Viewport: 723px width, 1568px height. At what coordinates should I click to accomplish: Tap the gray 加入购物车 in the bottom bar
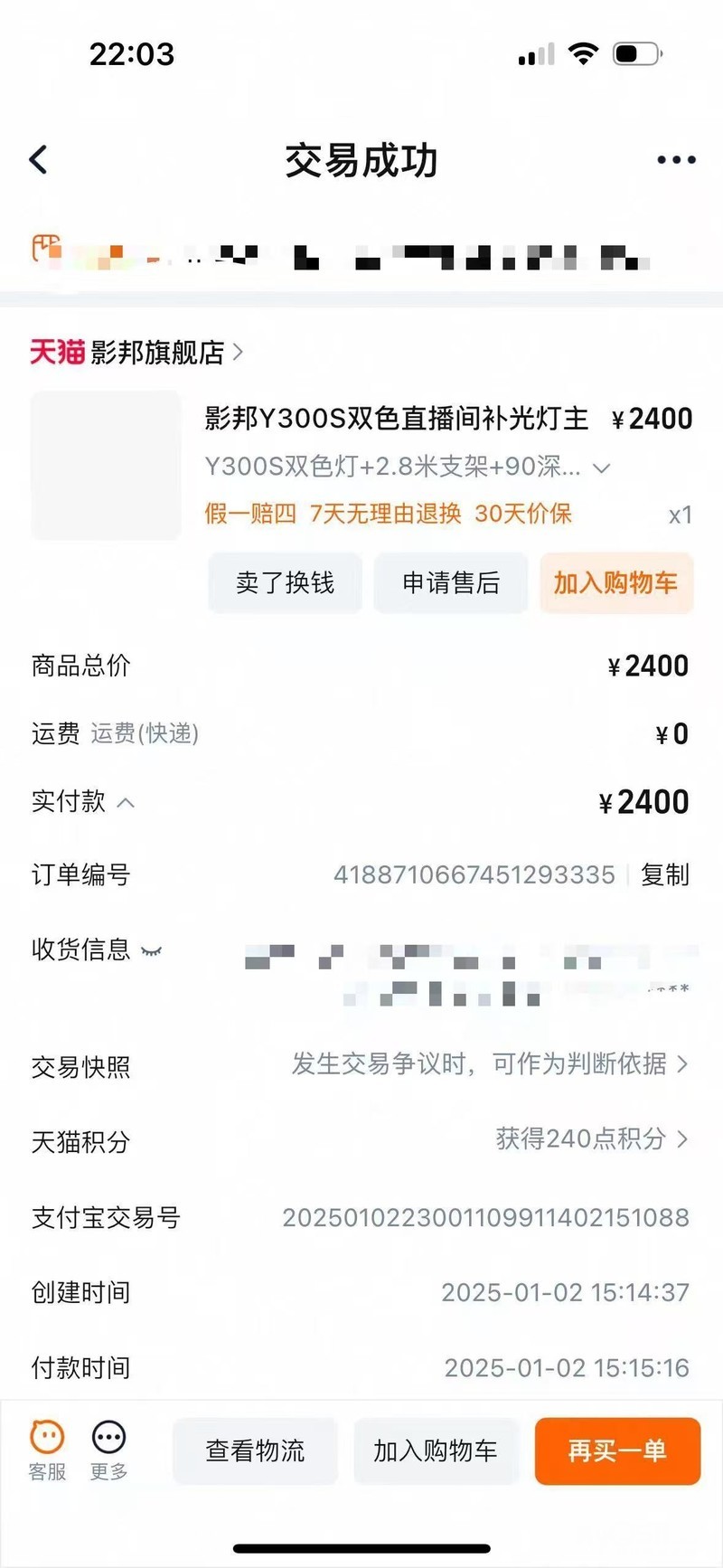436,1450
